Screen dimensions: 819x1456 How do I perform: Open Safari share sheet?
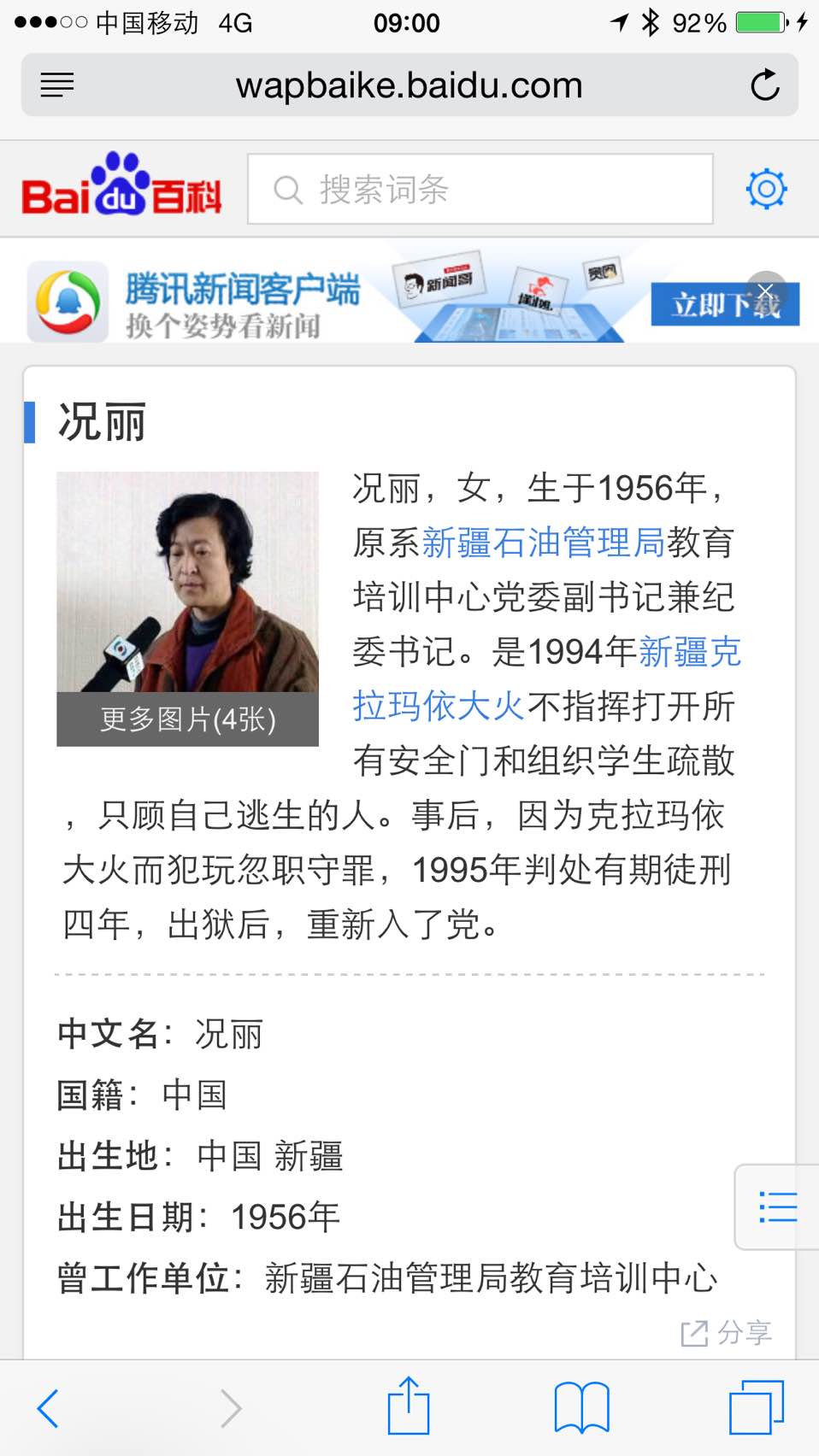(x=409, y=1406)
